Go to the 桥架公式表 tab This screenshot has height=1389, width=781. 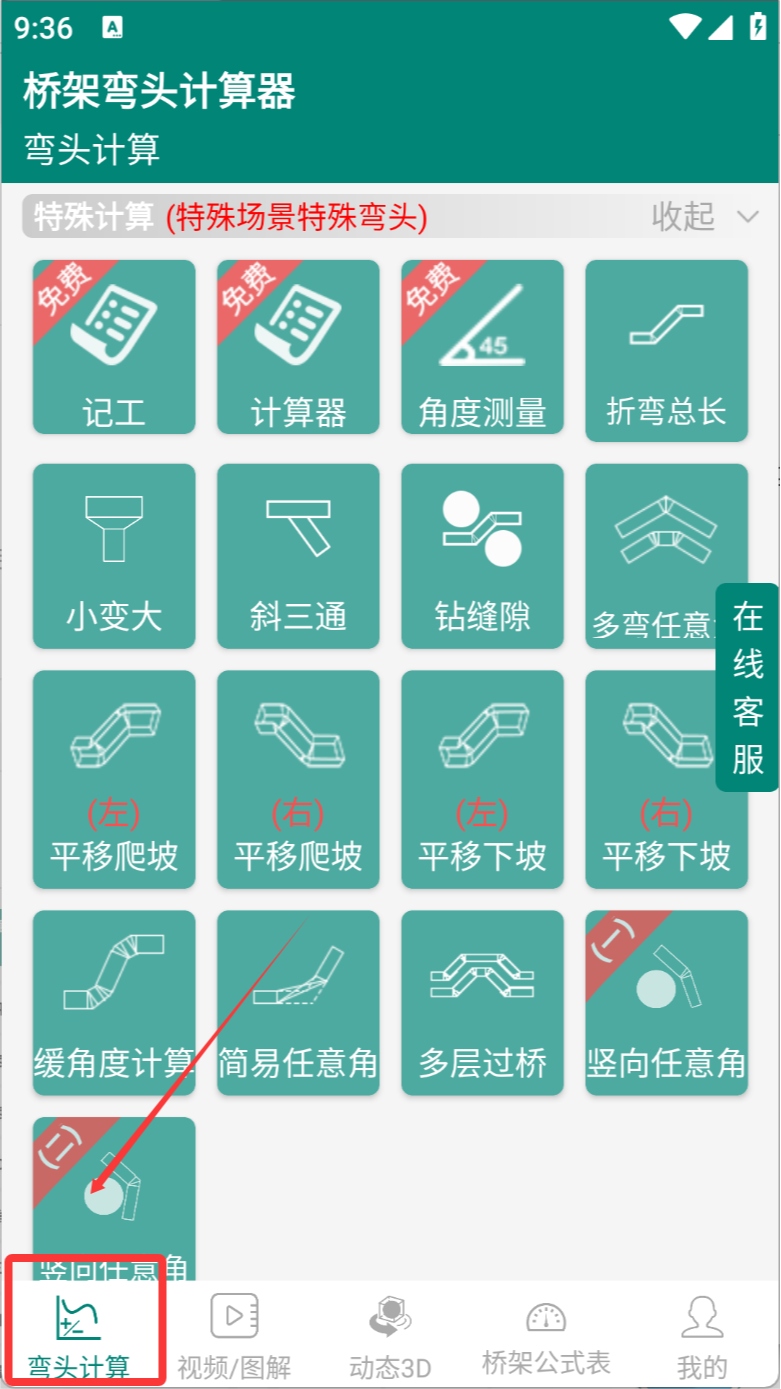(x=546, y=1334)
